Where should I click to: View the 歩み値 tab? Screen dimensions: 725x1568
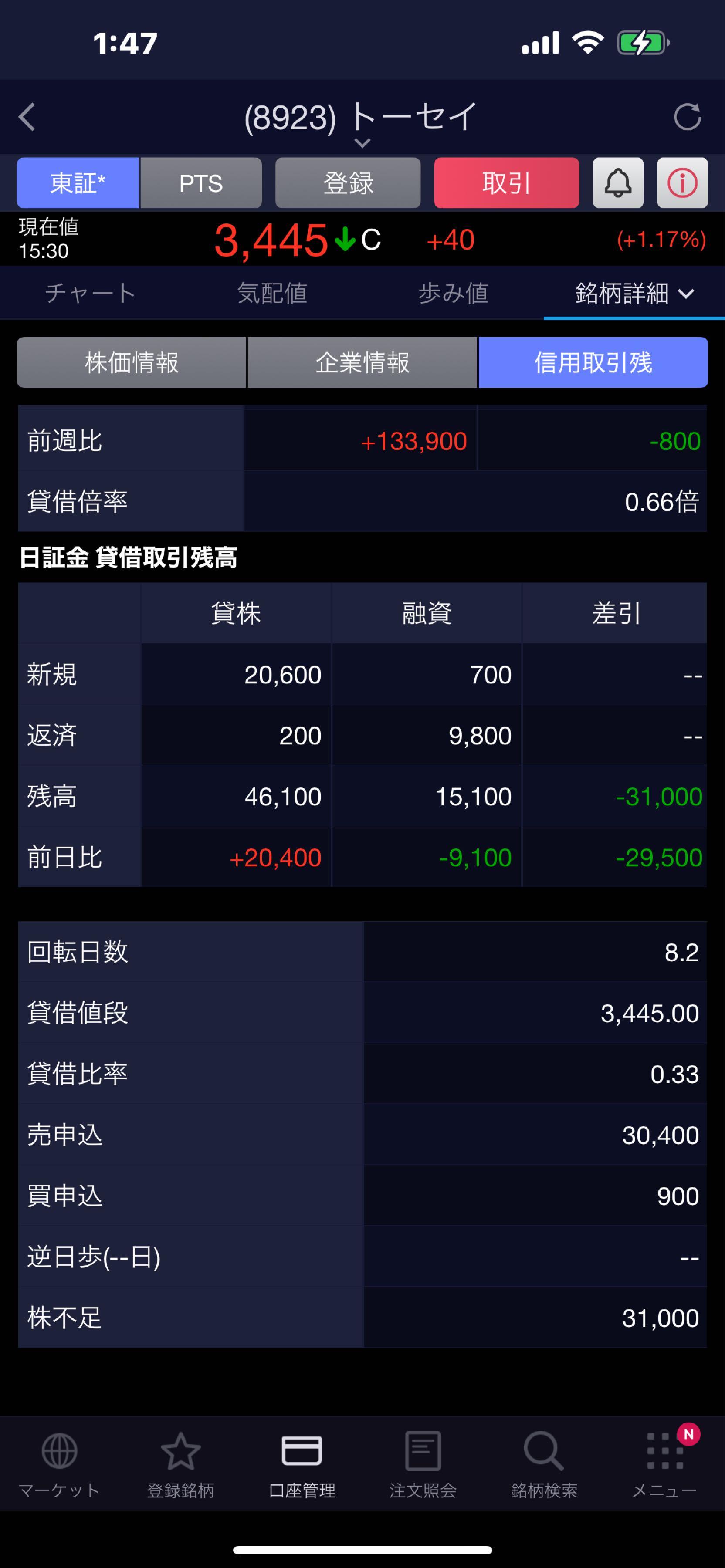453,294
